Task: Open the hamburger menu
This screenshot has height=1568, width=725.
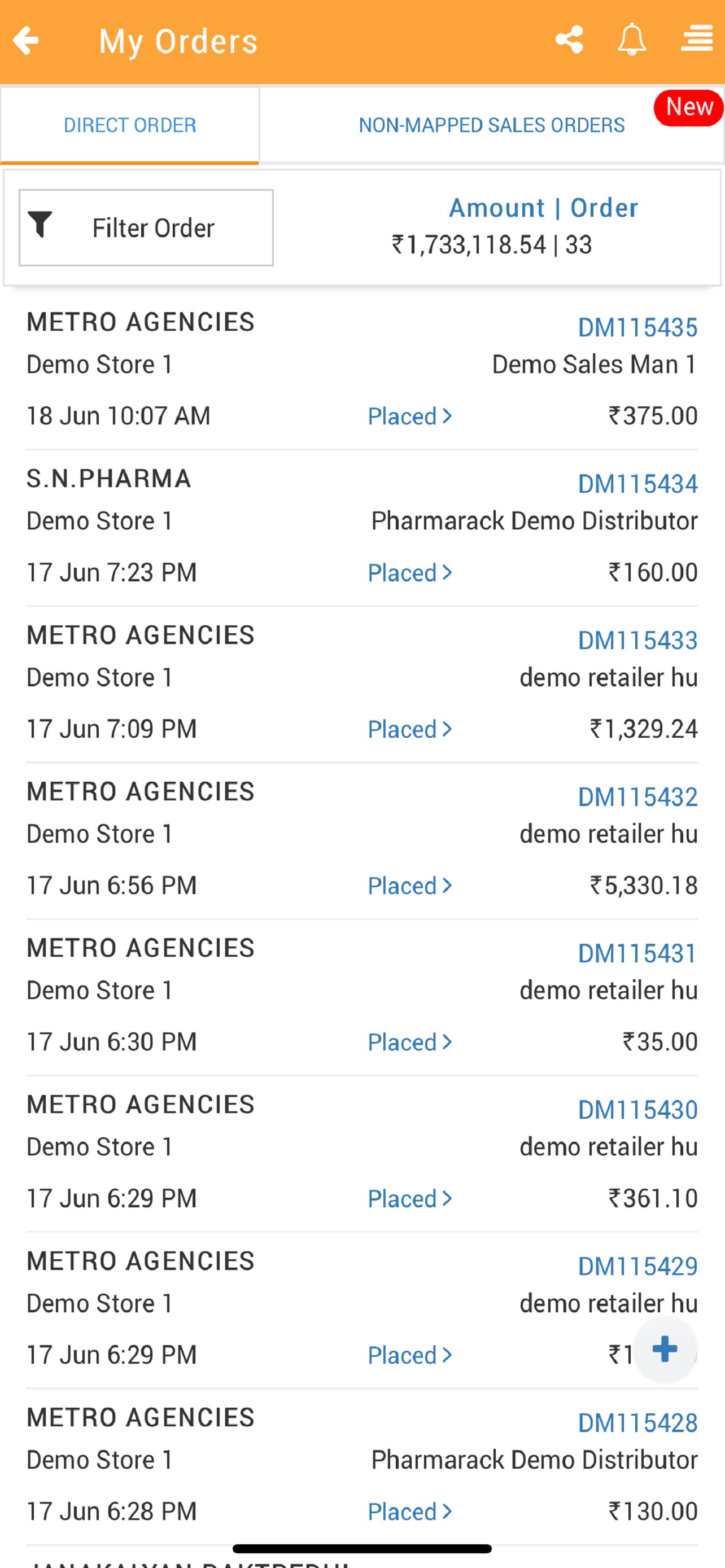Action: [696, 39]
